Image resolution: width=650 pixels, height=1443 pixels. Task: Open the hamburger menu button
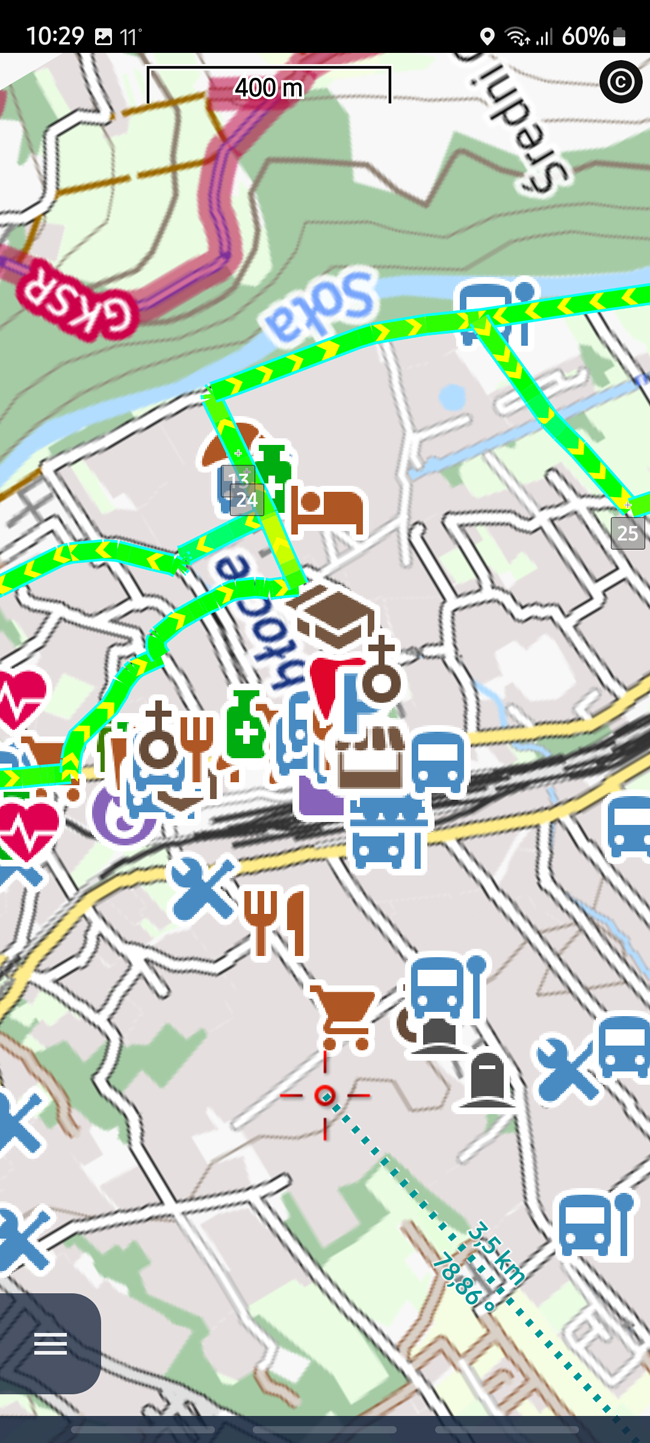pyautogui.click(x=50, y=1343)
